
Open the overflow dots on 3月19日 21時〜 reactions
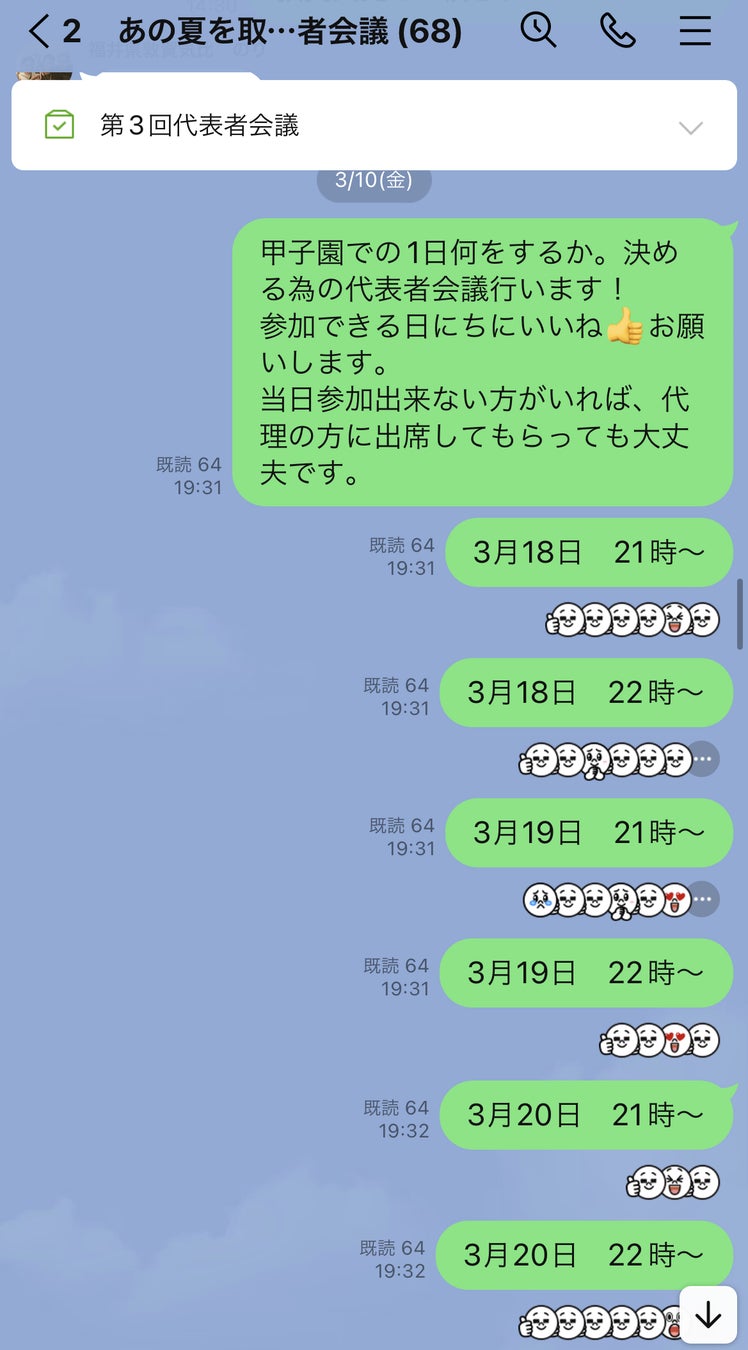click(703, 900)
